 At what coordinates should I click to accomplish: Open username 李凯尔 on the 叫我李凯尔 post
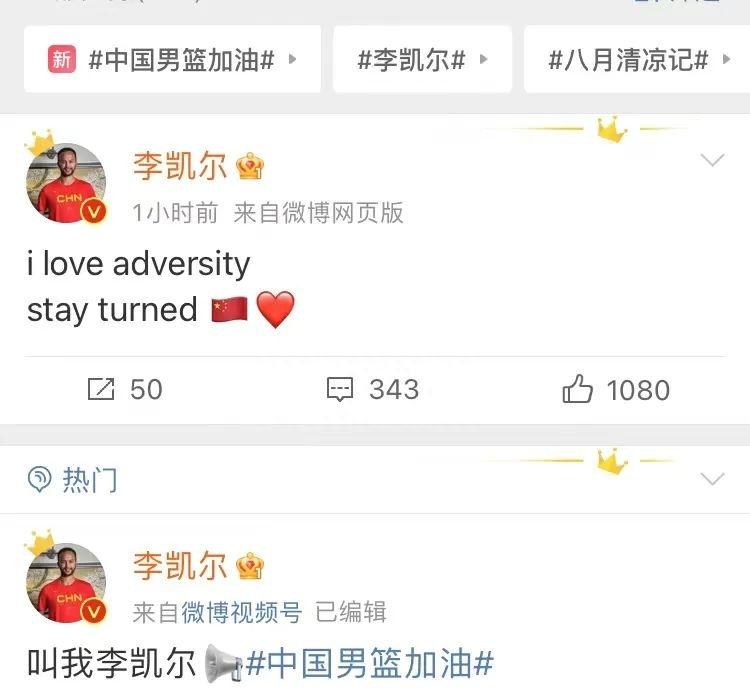pos(180,567)
